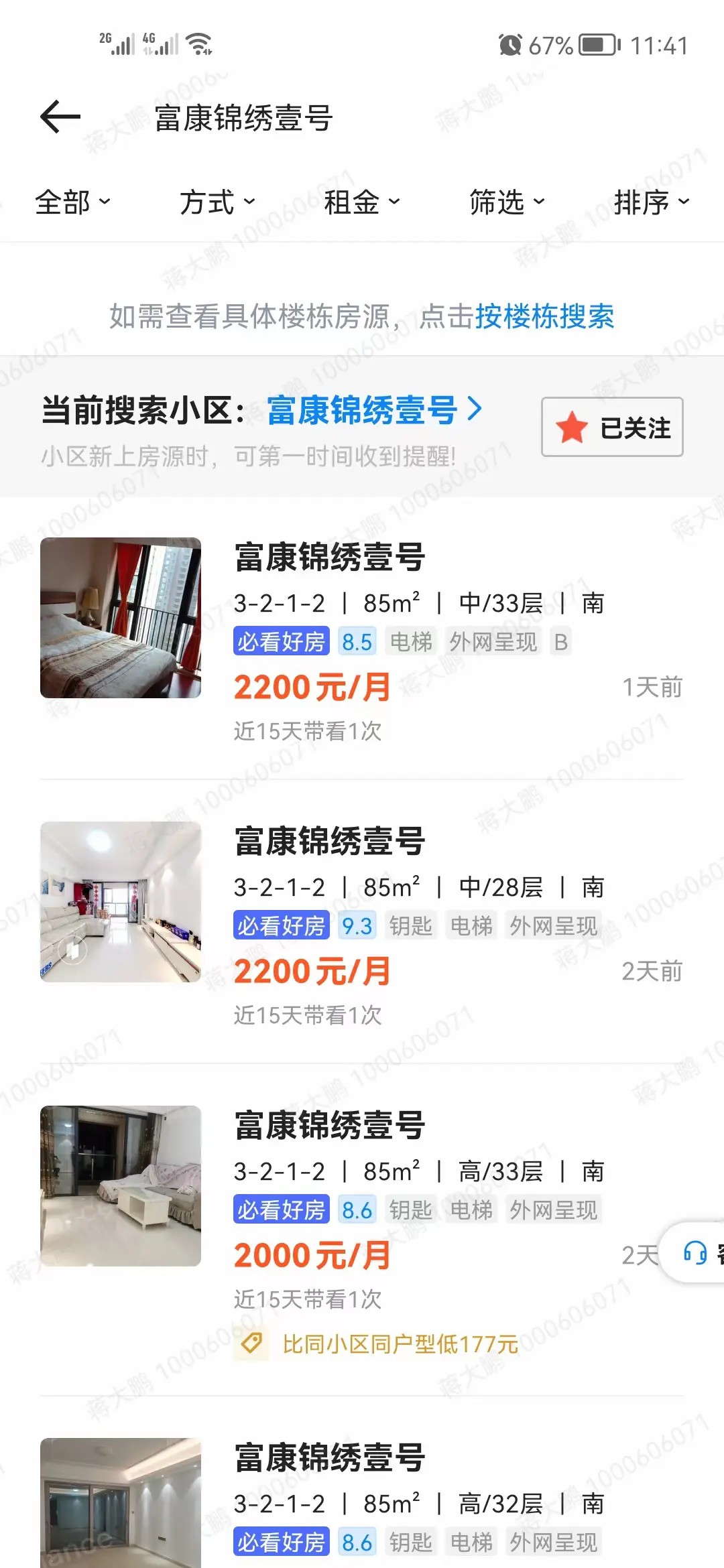Viewport: 724px width, 1568px height.
Task: Open the 方式 rental type dropdown
Action: pyautogui.click(x=217, y=202)
